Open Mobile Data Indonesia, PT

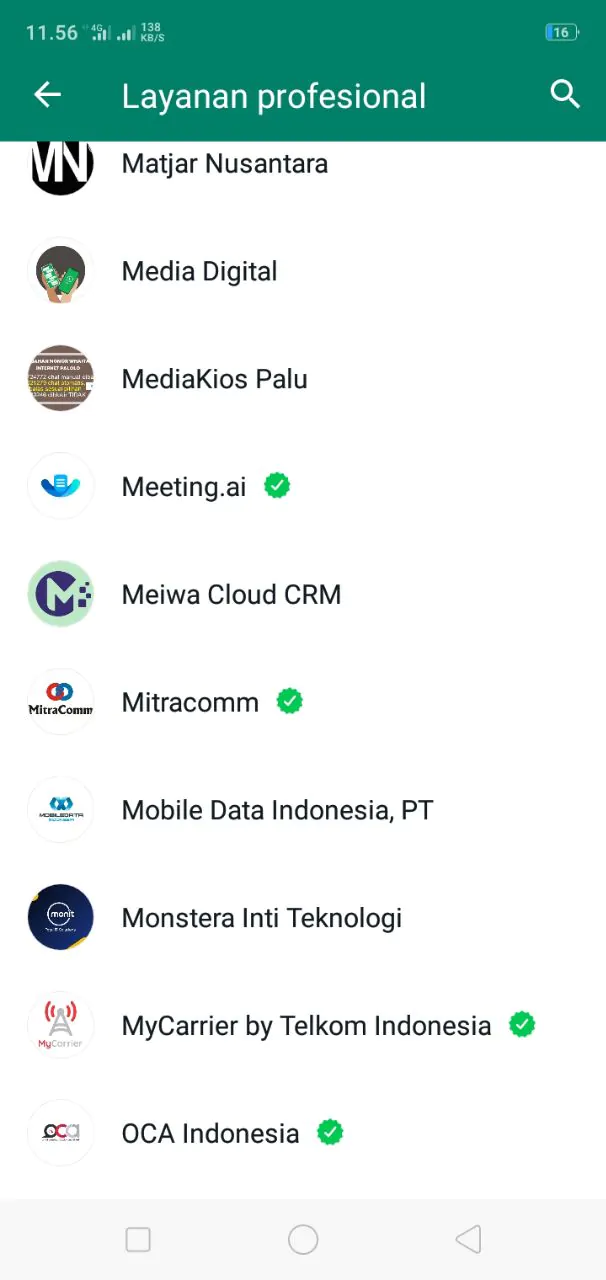coord(277,810)
